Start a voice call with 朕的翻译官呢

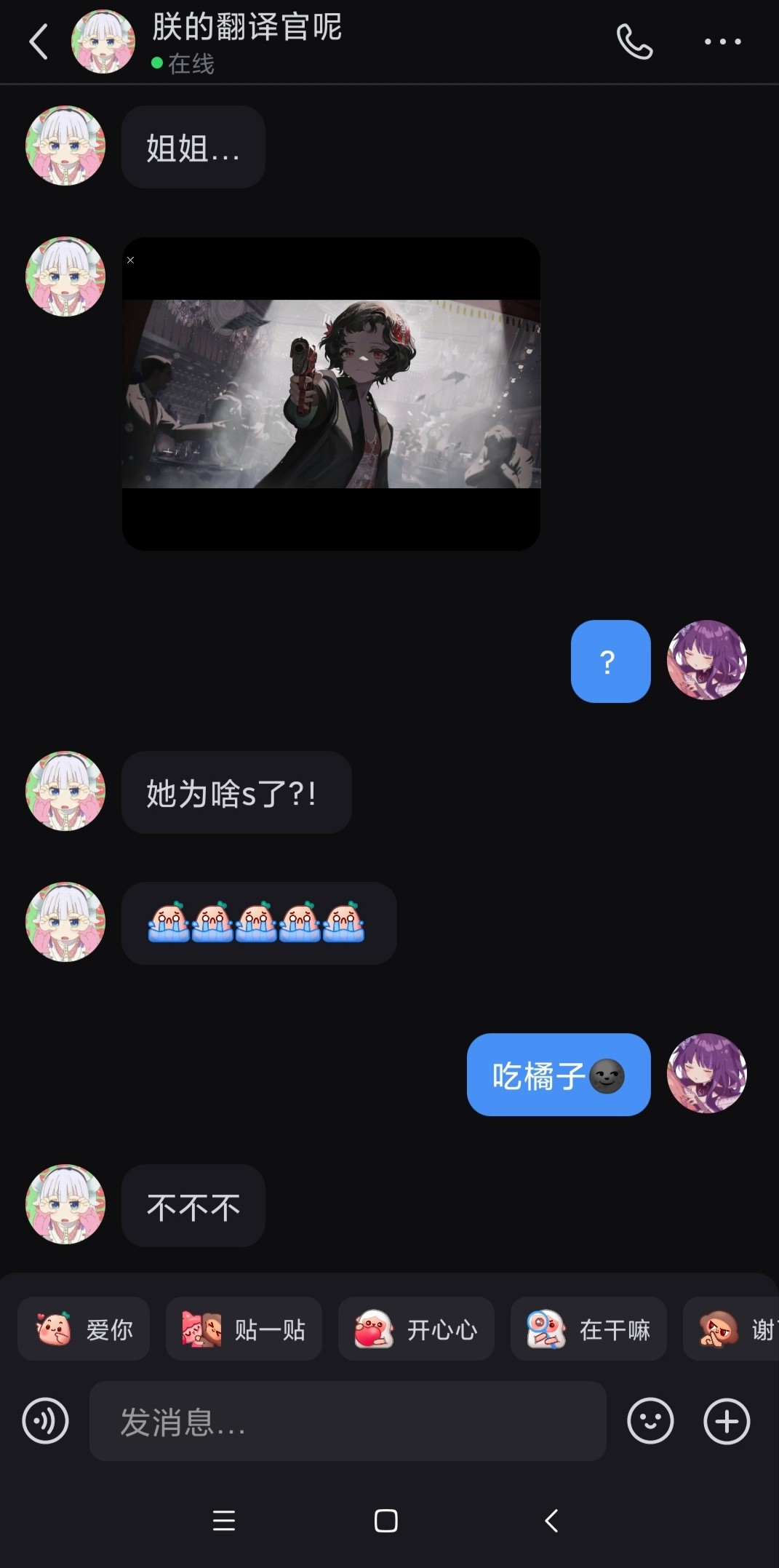coord(634,41)
